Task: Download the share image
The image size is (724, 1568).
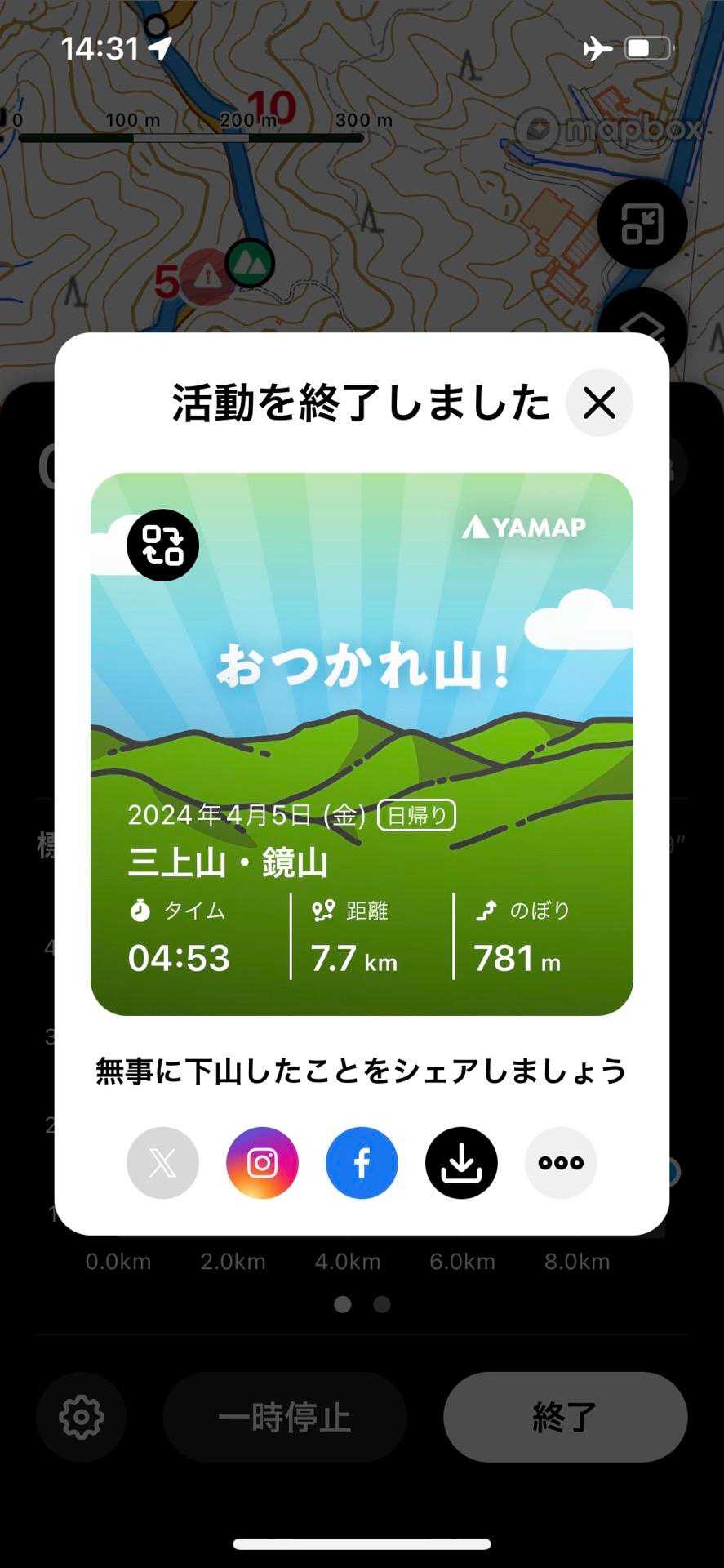Action: point(461,1163)
